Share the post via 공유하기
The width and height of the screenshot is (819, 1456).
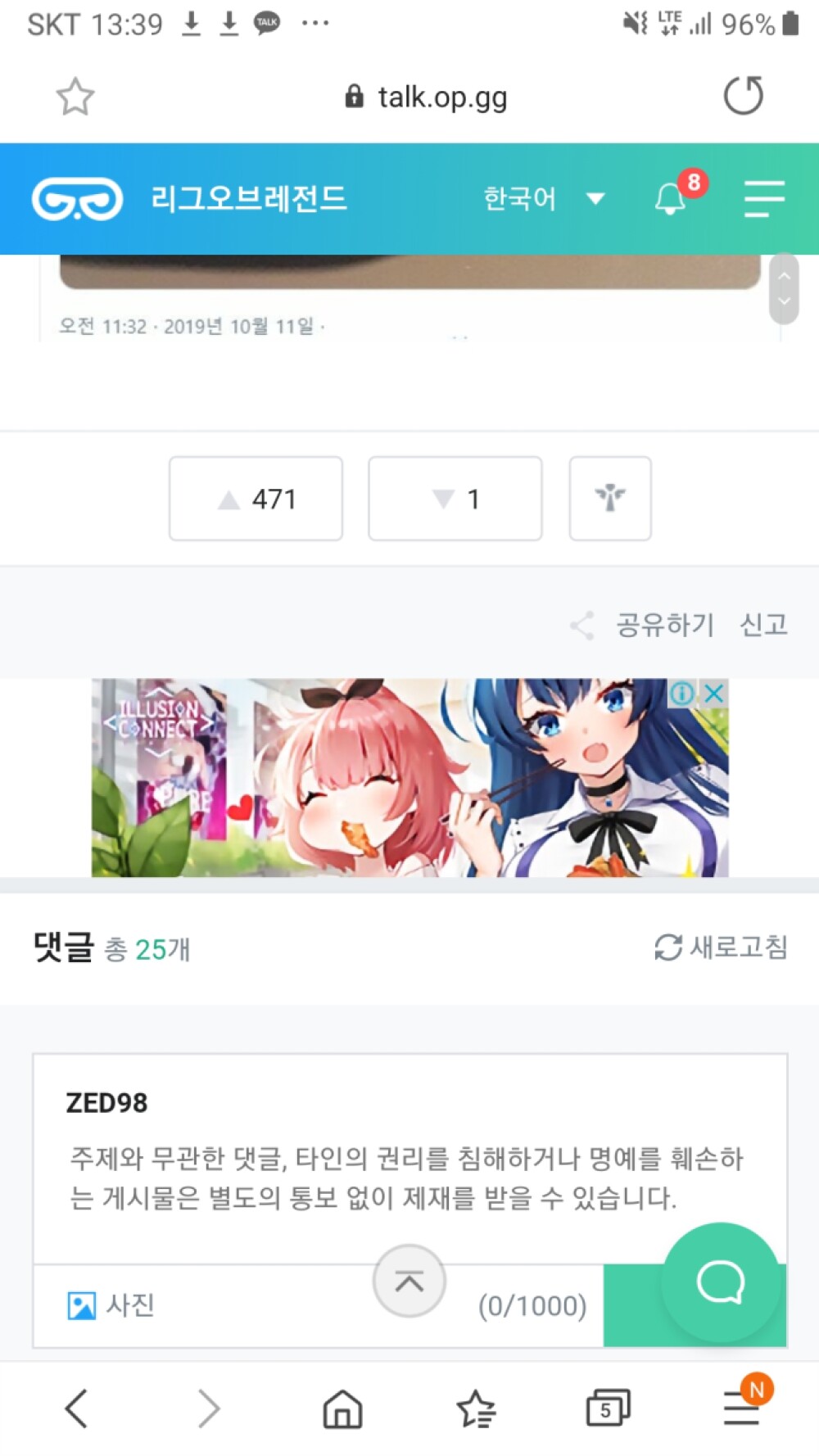click(x=644, y=625)
